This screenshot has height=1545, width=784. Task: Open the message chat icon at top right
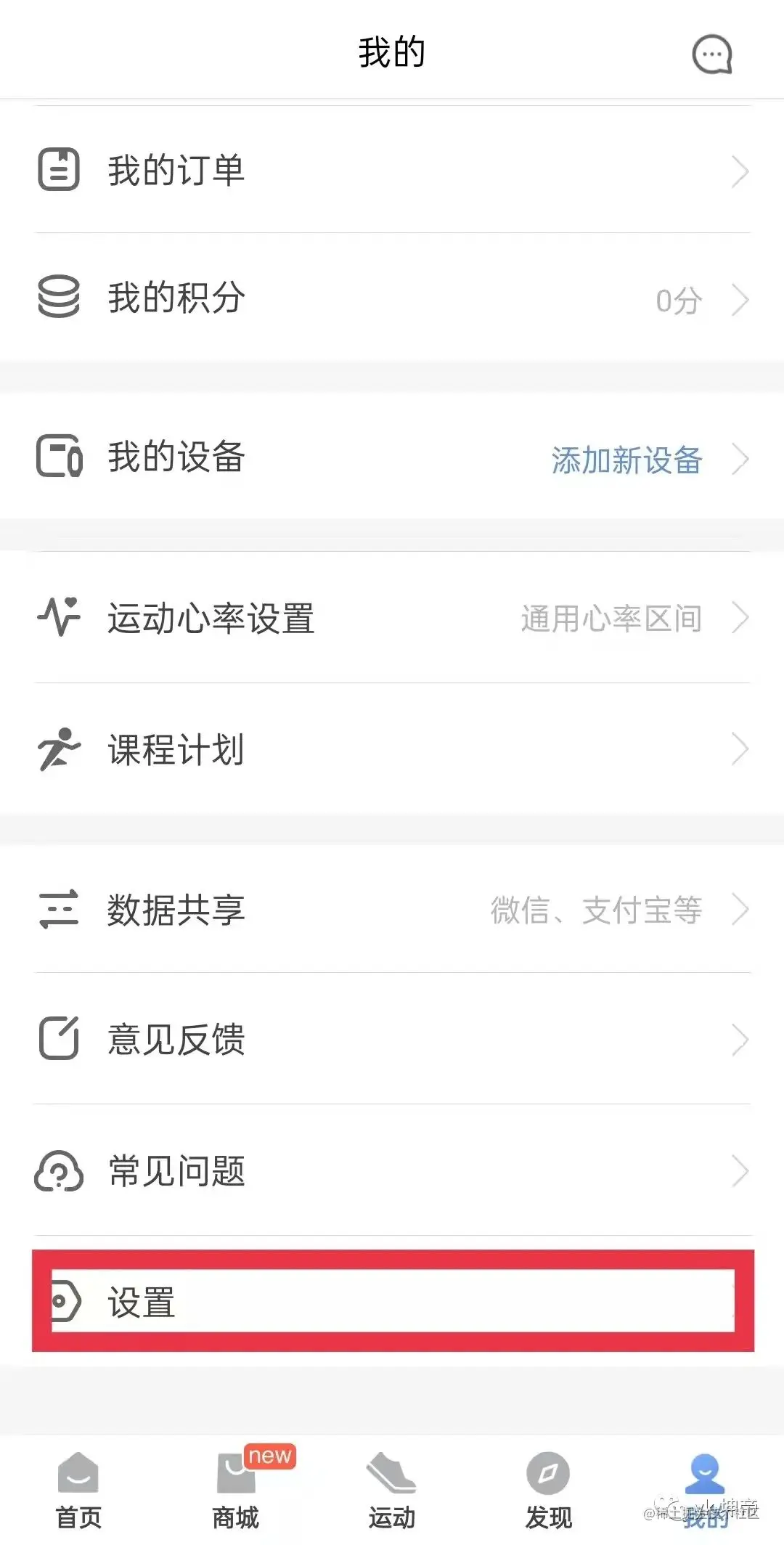click(712, 54)
